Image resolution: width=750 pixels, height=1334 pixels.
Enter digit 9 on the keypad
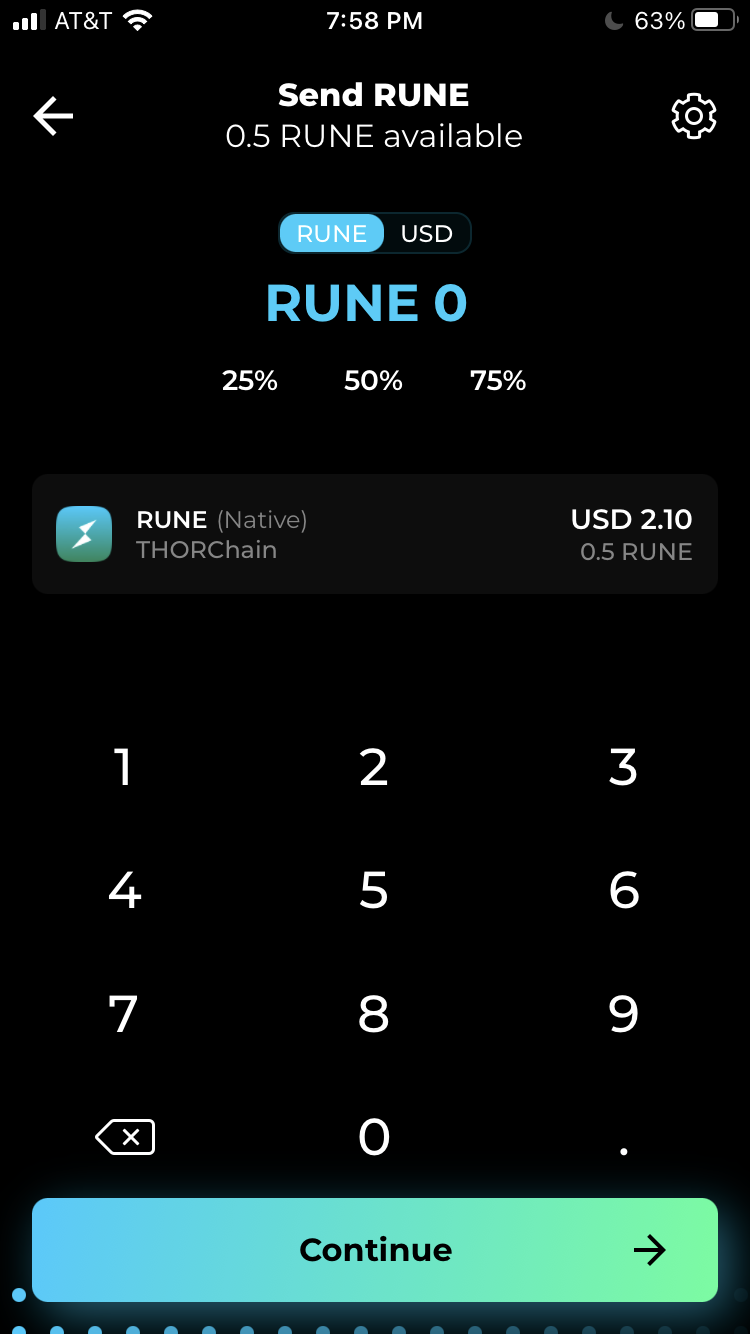click(623, 1014)
